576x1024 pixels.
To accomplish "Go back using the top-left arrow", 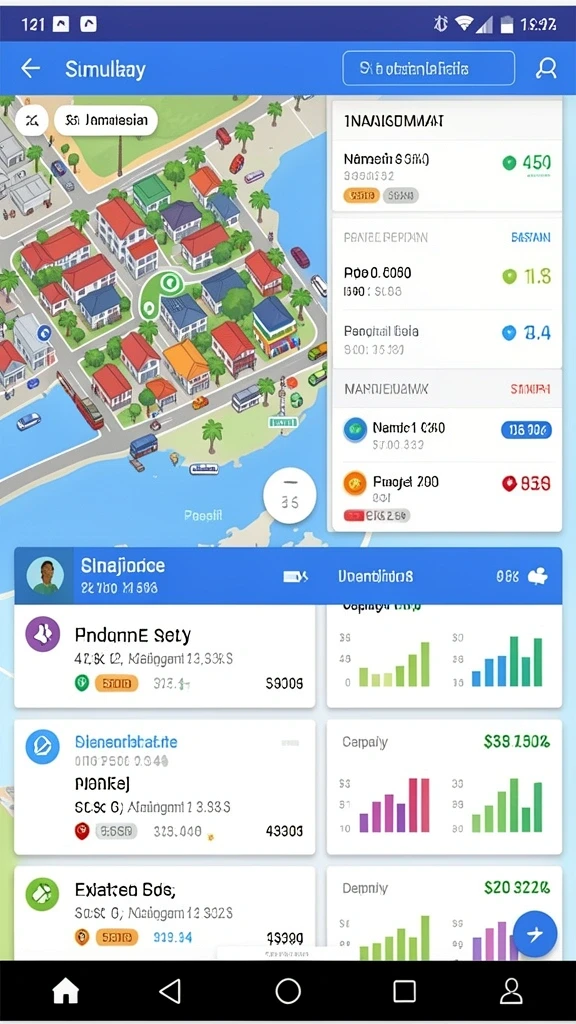I will pos(30,69).
